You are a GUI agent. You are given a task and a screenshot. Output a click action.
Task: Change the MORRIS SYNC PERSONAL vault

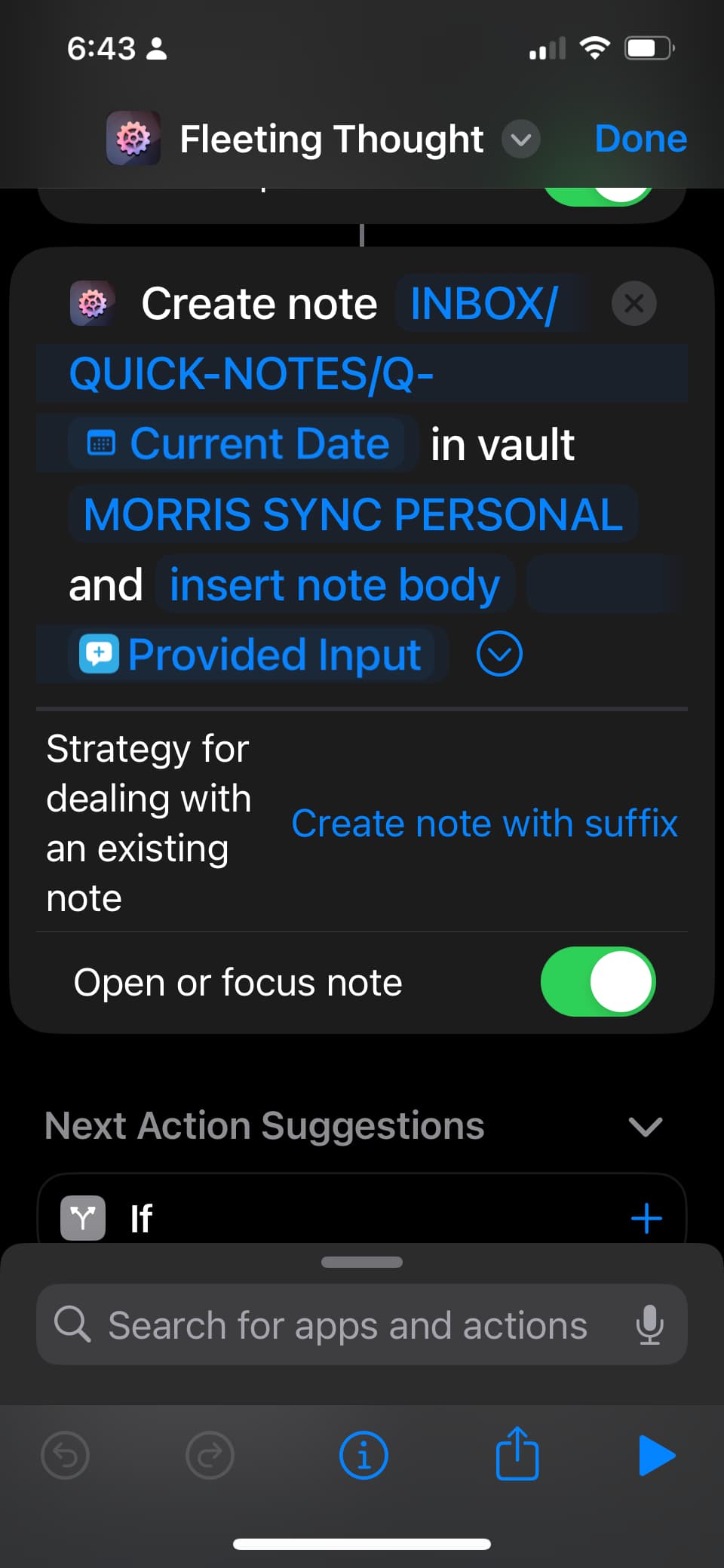pyautogui.click(x=353, y=514)
